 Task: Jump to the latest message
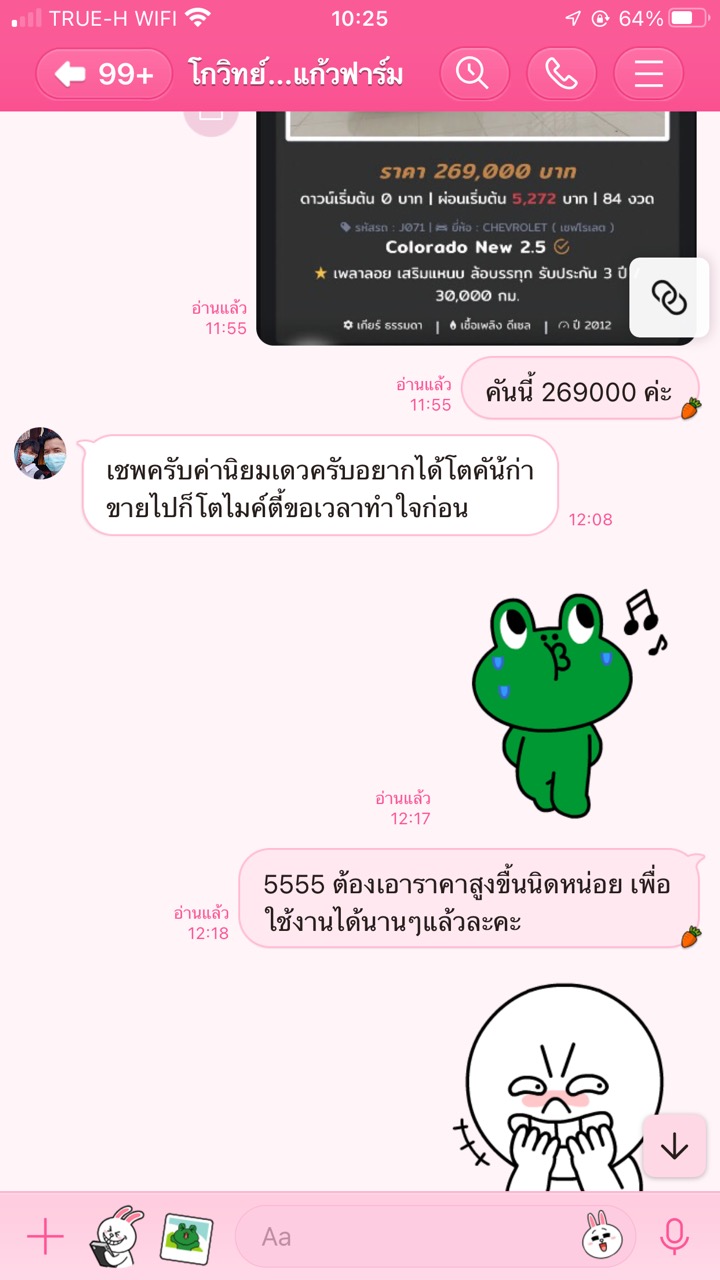pyautogui.click(x=675, y=1146)
